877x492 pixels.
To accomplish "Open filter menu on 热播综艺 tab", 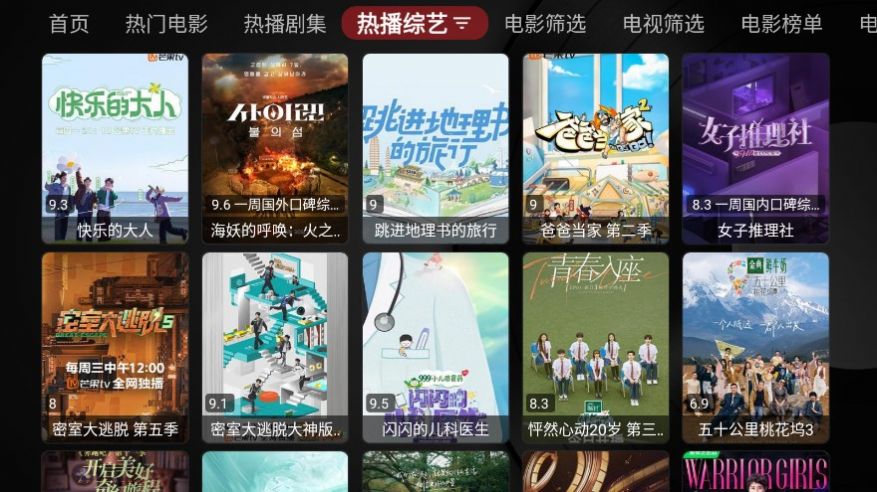I will click(x=462, y=23).
